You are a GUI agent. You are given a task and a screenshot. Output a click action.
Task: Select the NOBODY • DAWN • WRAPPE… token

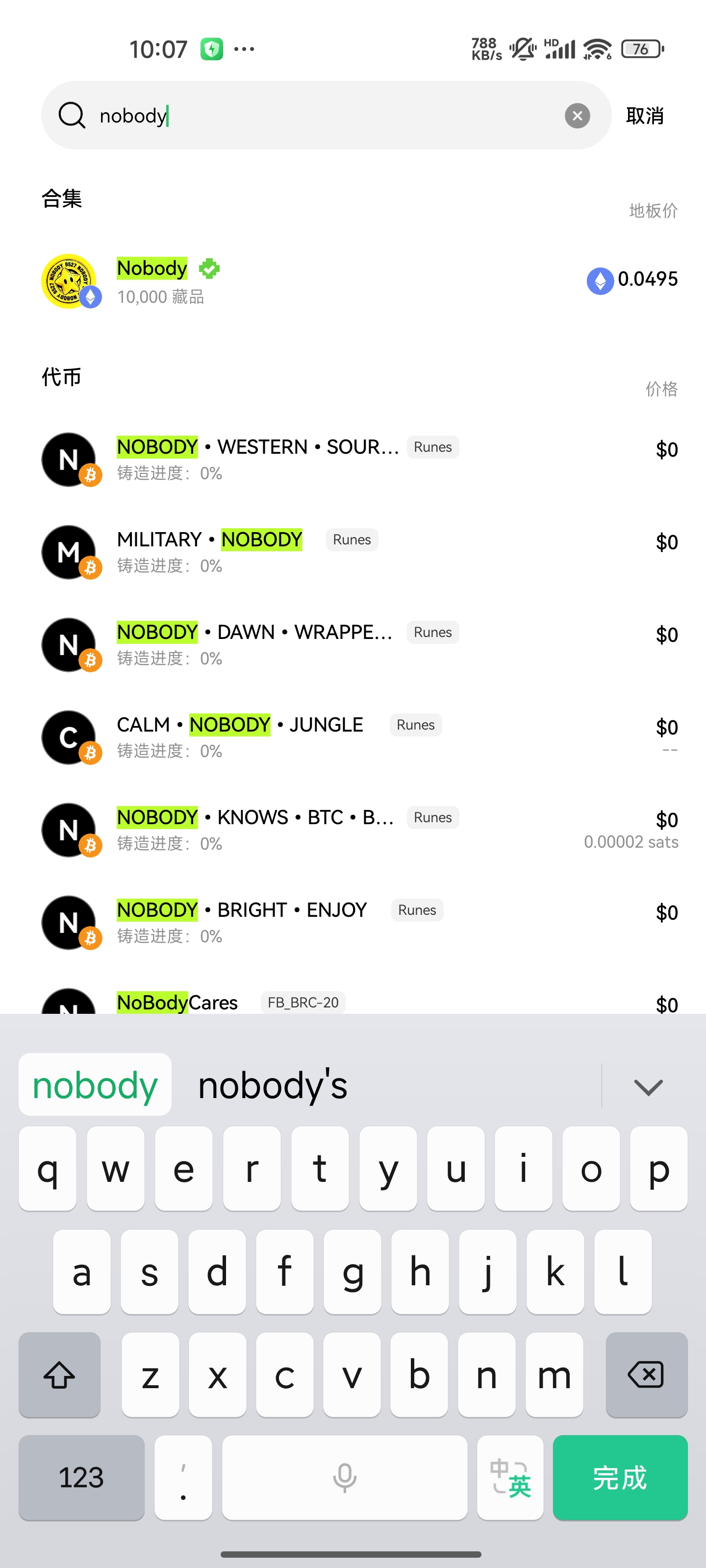(x=353, y=645)
